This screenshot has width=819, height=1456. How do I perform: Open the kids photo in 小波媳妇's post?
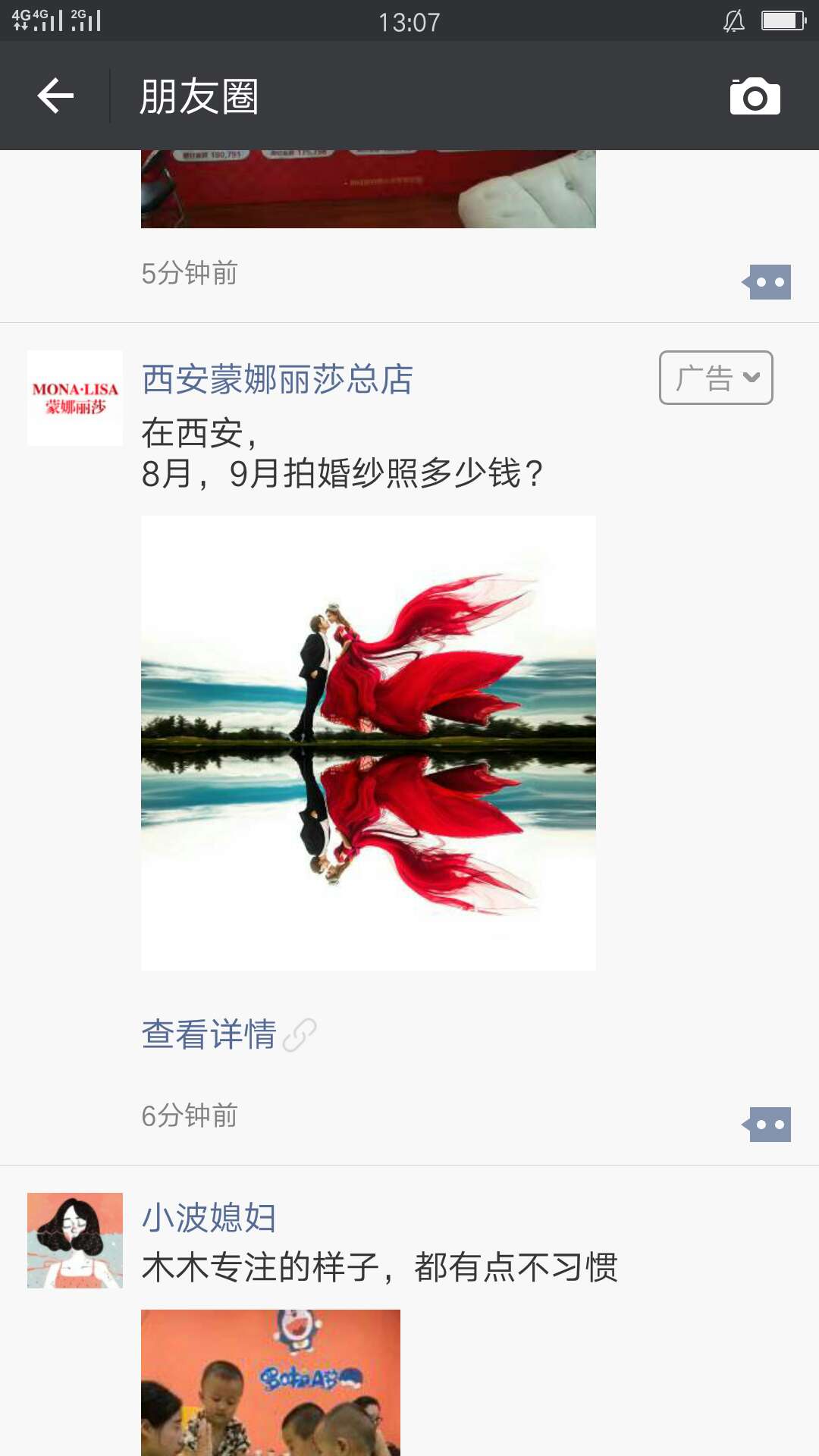[x=271, y=1382]
